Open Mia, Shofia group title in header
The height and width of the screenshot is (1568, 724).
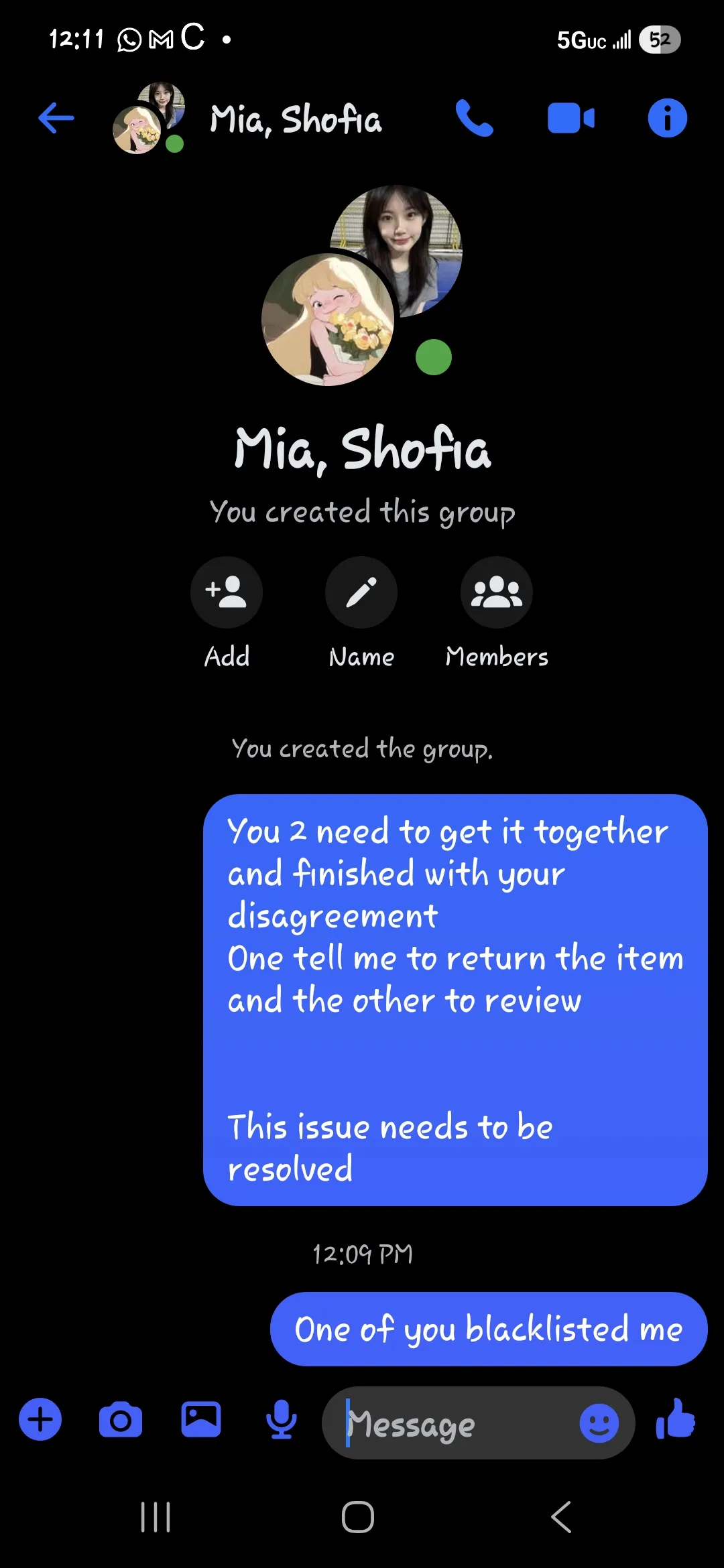coord(296,120)
